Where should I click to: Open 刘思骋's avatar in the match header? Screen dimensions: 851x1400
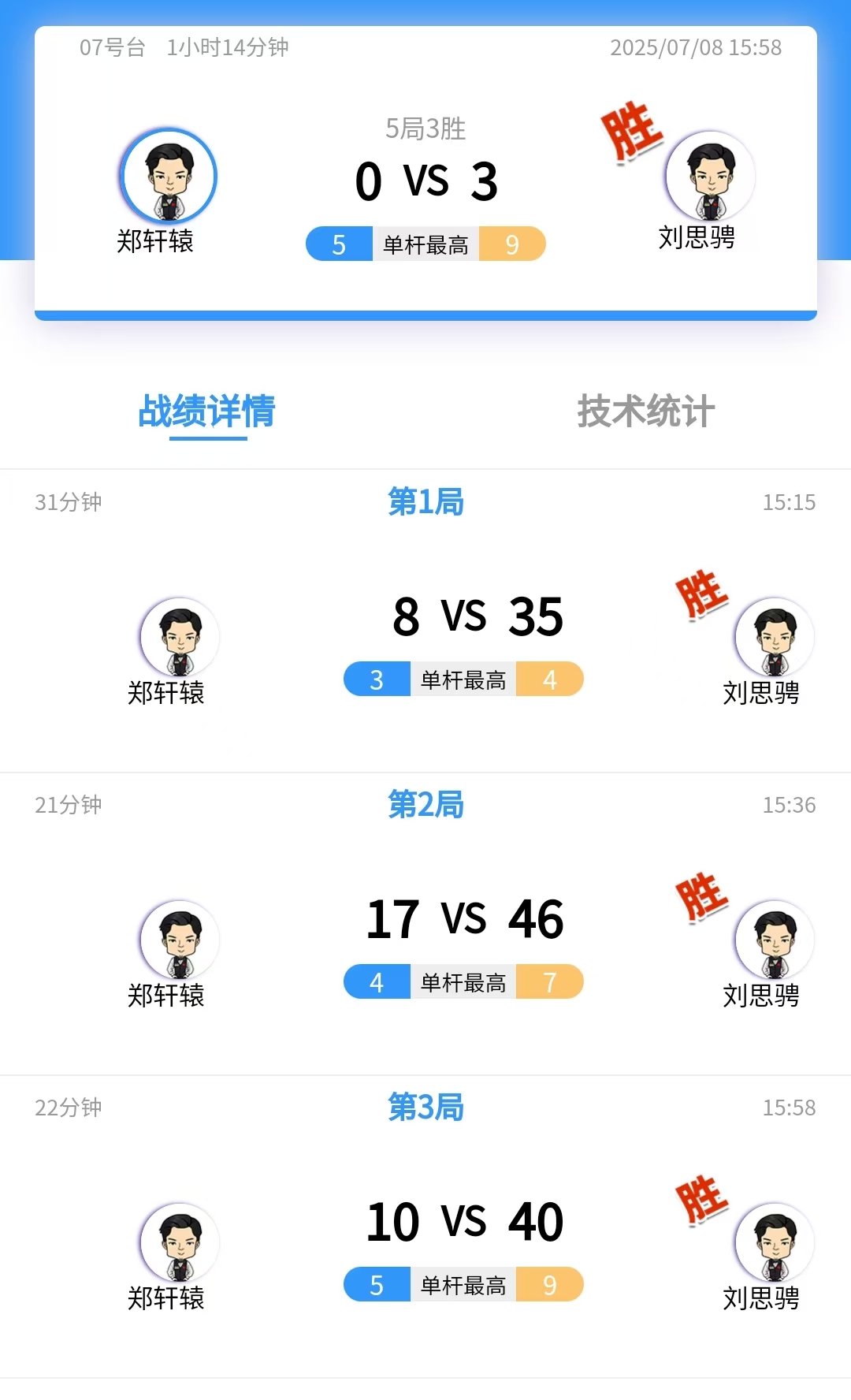pos(710,176)
